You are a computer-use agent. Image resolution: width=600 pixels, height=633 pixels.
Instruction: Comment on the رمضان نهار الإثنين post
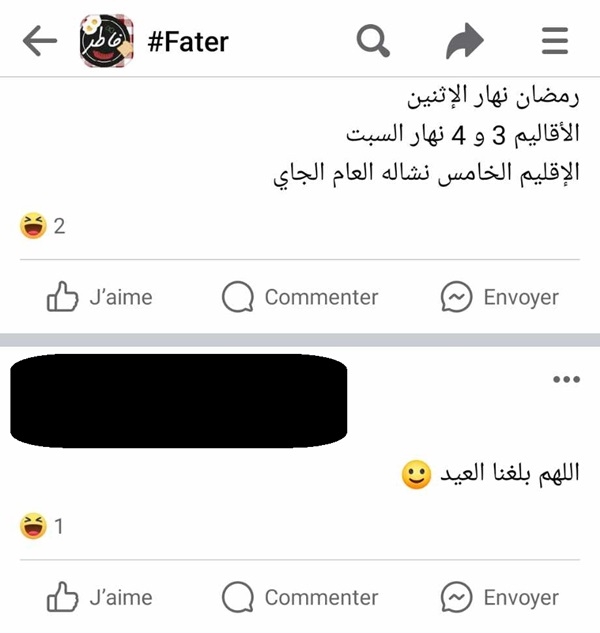(300, 297)
